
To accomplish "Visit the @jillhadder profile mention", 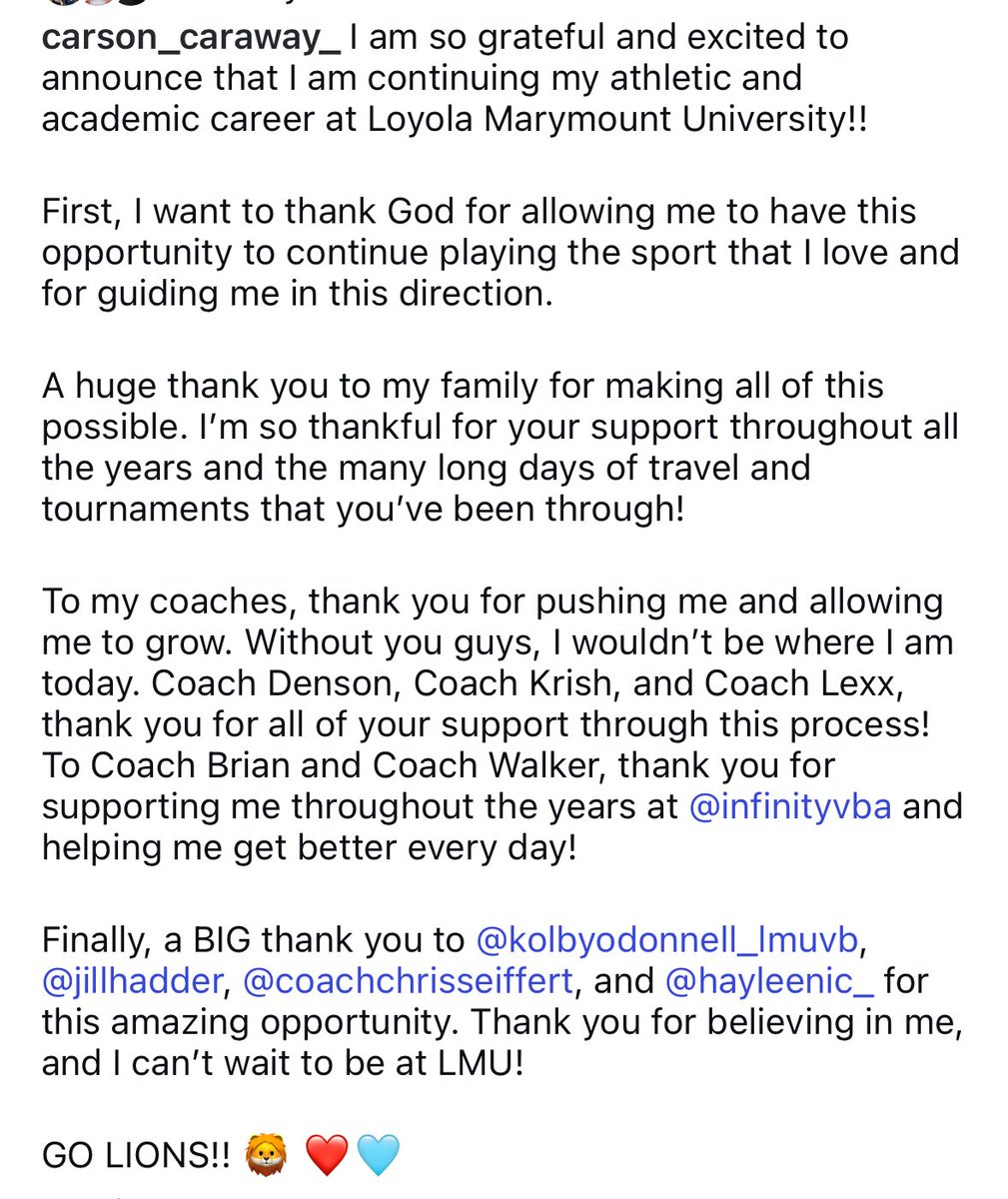I will [x=132, y=981].
